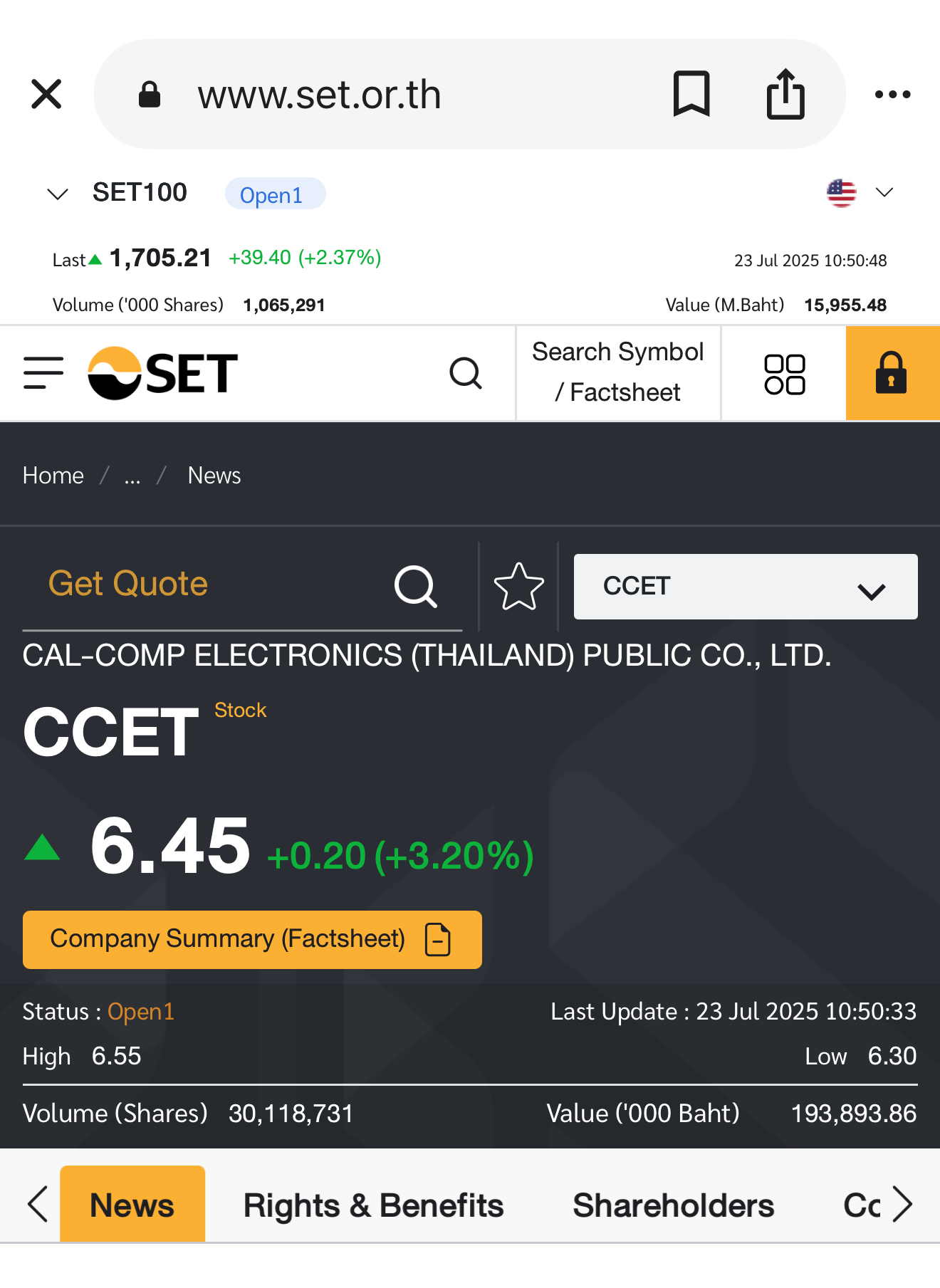
Task: Switch to the Shareholders tab
Action: click(673, 1205)
